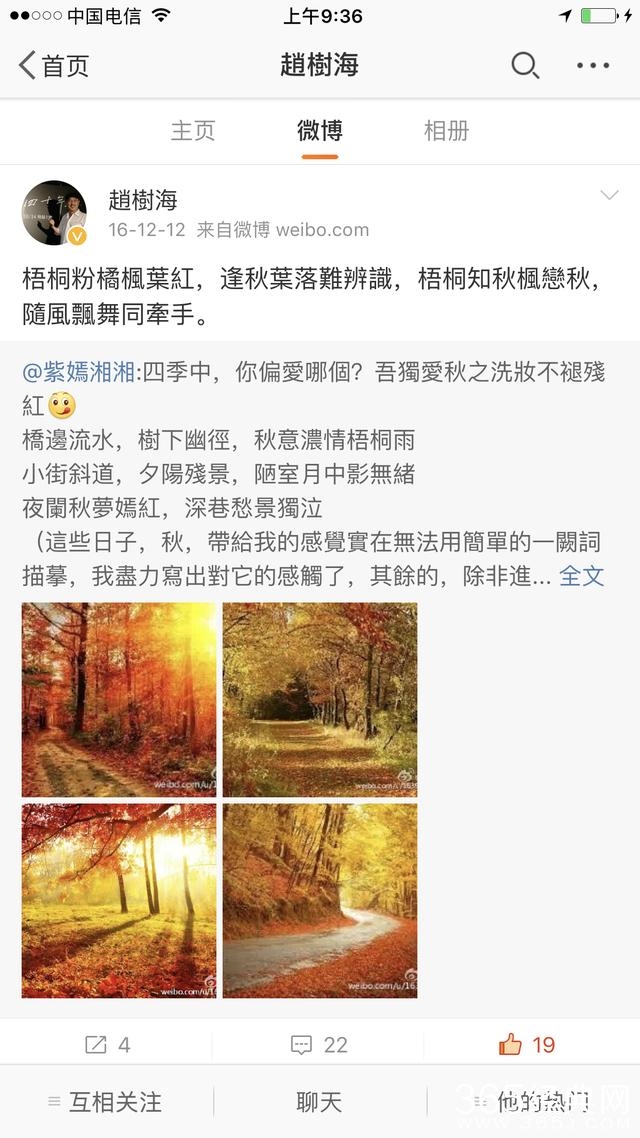Open the sunlit trees photo
Viewport: 640px width, 1138px height.
[x=118, y=900]
